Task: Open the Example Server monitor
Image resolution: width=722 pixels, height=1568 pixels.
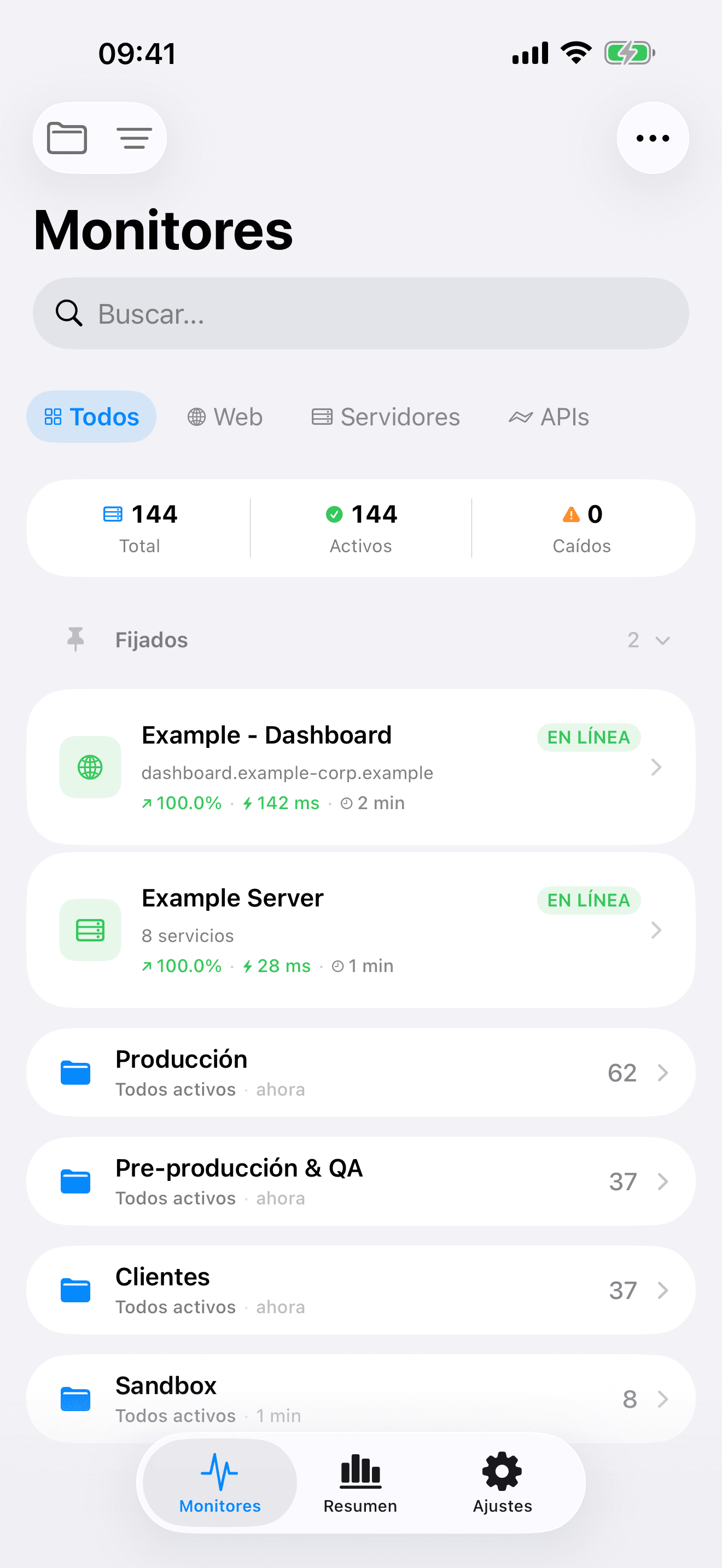Action: [360, 929]
